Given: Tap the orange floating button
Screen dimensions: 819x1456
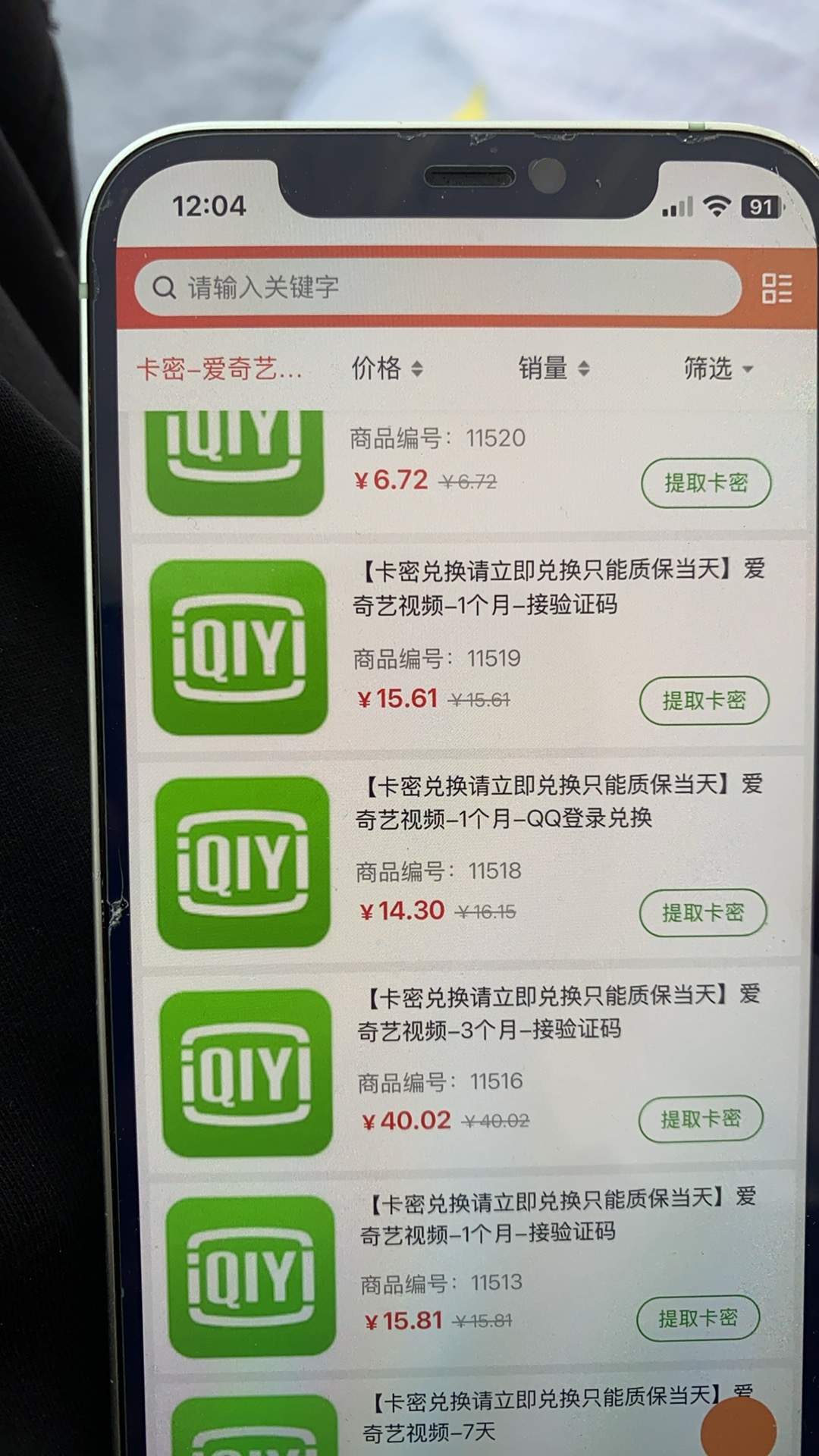Looking at the screenshot, I should coord(737,1429).
